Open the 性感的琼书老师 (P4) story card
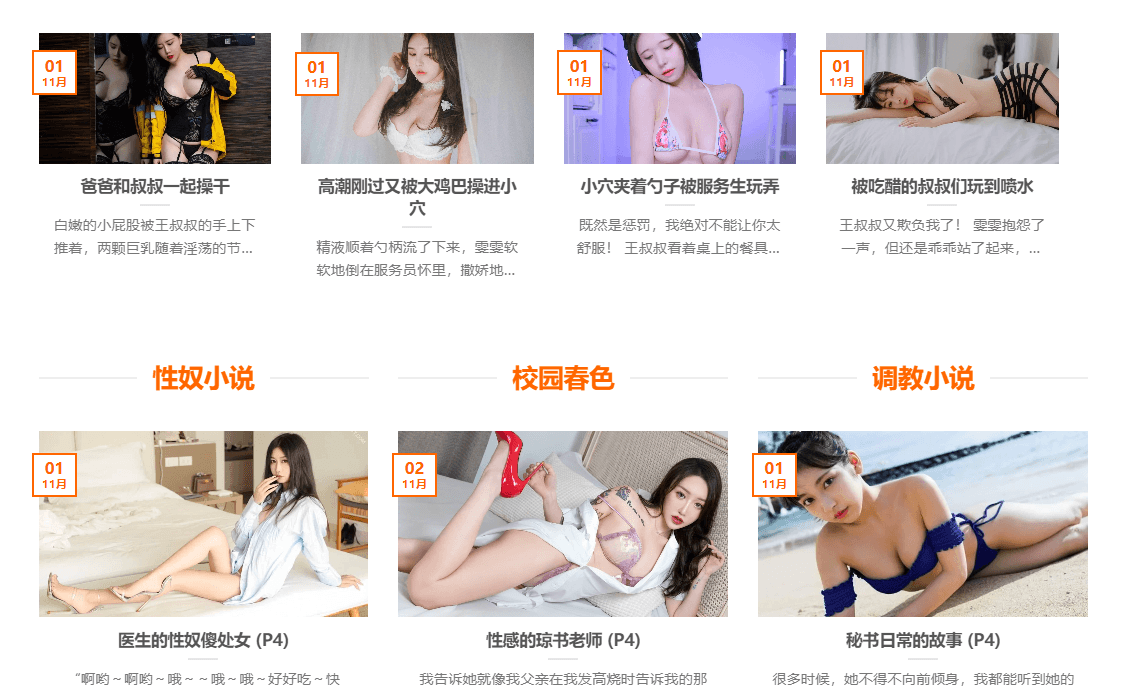The image size is (1128, 695). coord(562,640)
